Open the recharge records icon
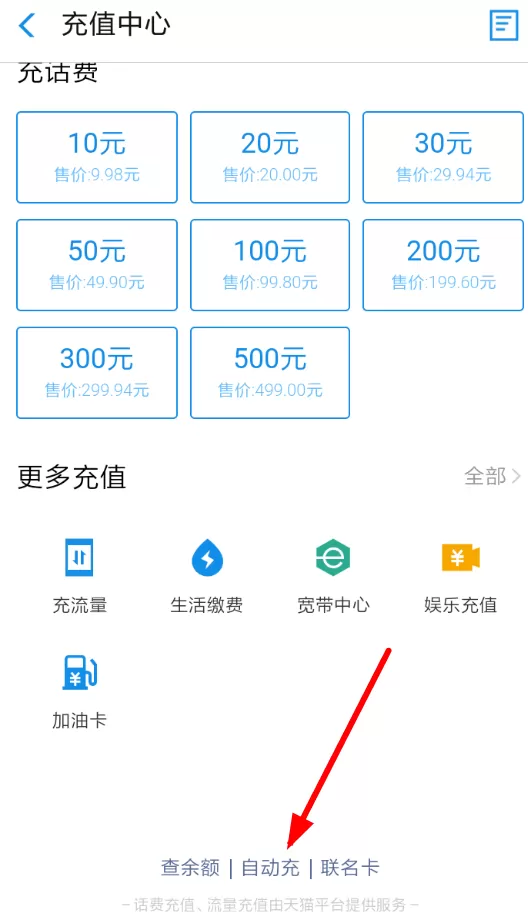 click(x=503, y=26)
